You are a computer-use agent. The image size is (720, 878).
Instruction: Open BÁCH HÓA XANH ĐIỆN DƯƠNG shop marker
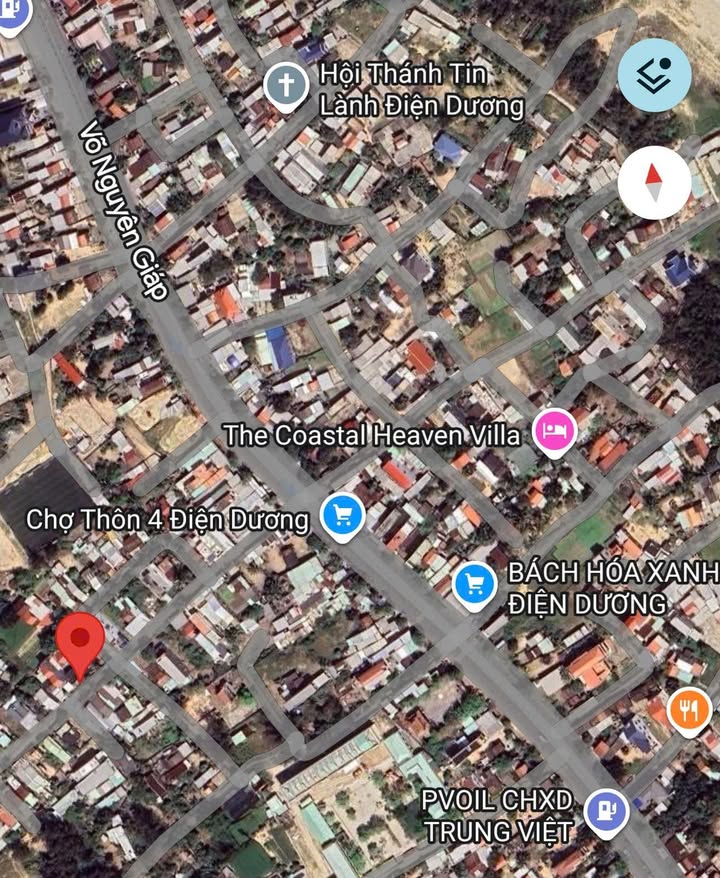click(x=474, y=585)
